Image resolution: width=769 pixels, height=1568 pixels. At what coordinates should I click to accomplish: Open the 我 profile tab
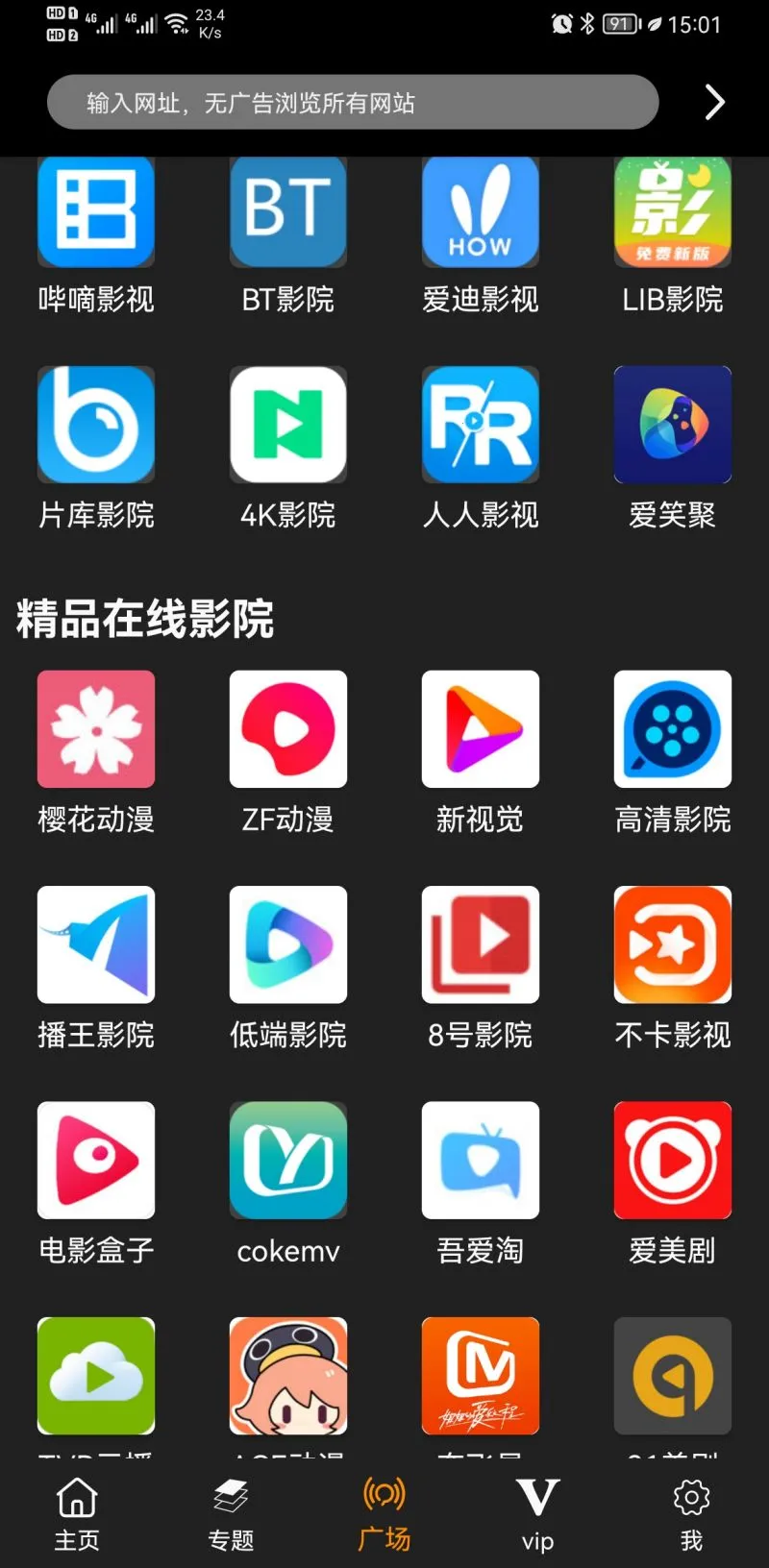(x=691, y=1514)
